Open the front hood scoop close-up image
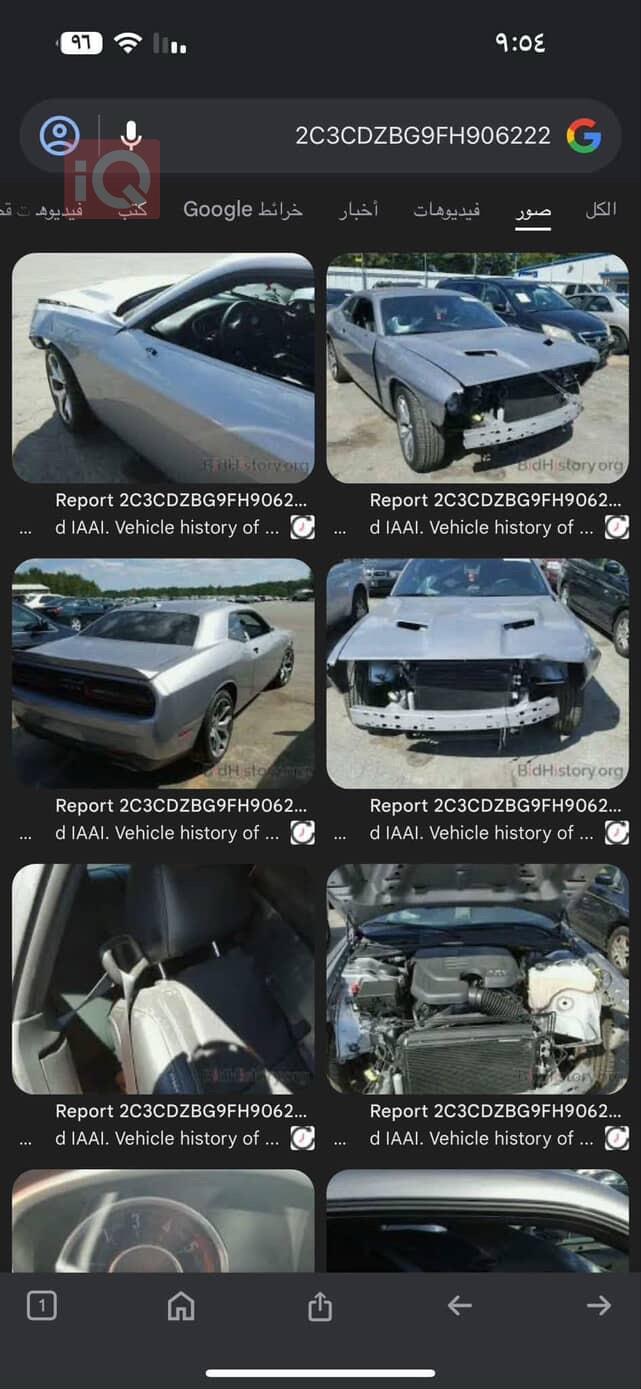Image resolution: width=641 pixels, height=1389 pixels. [x=477, y=673]
